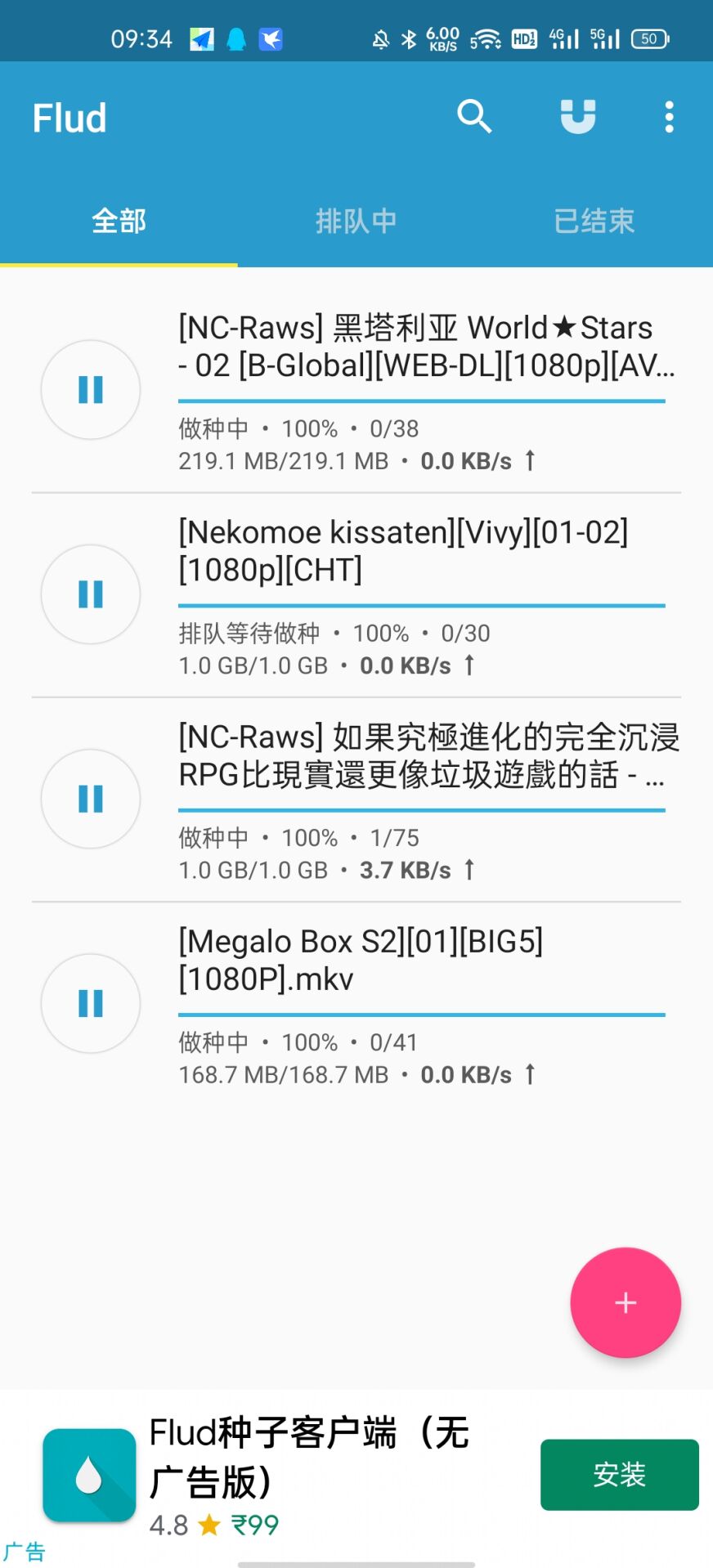
Task: Pause the 如果究極進化 RPG torrent
Action: click(91, 799)
